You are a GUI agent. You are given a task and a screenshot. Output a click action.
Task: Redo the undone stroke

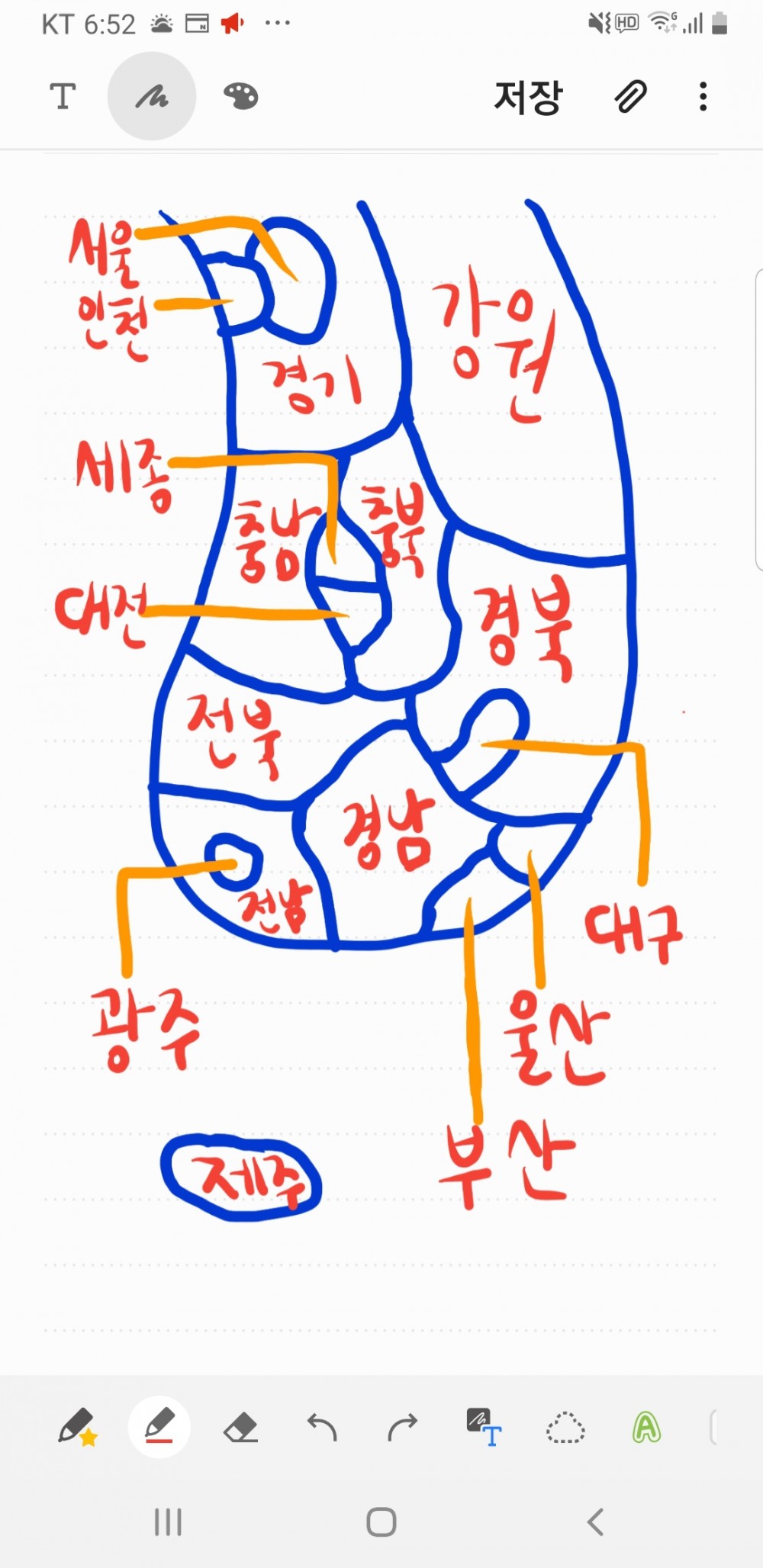[x=403, y=1427]
